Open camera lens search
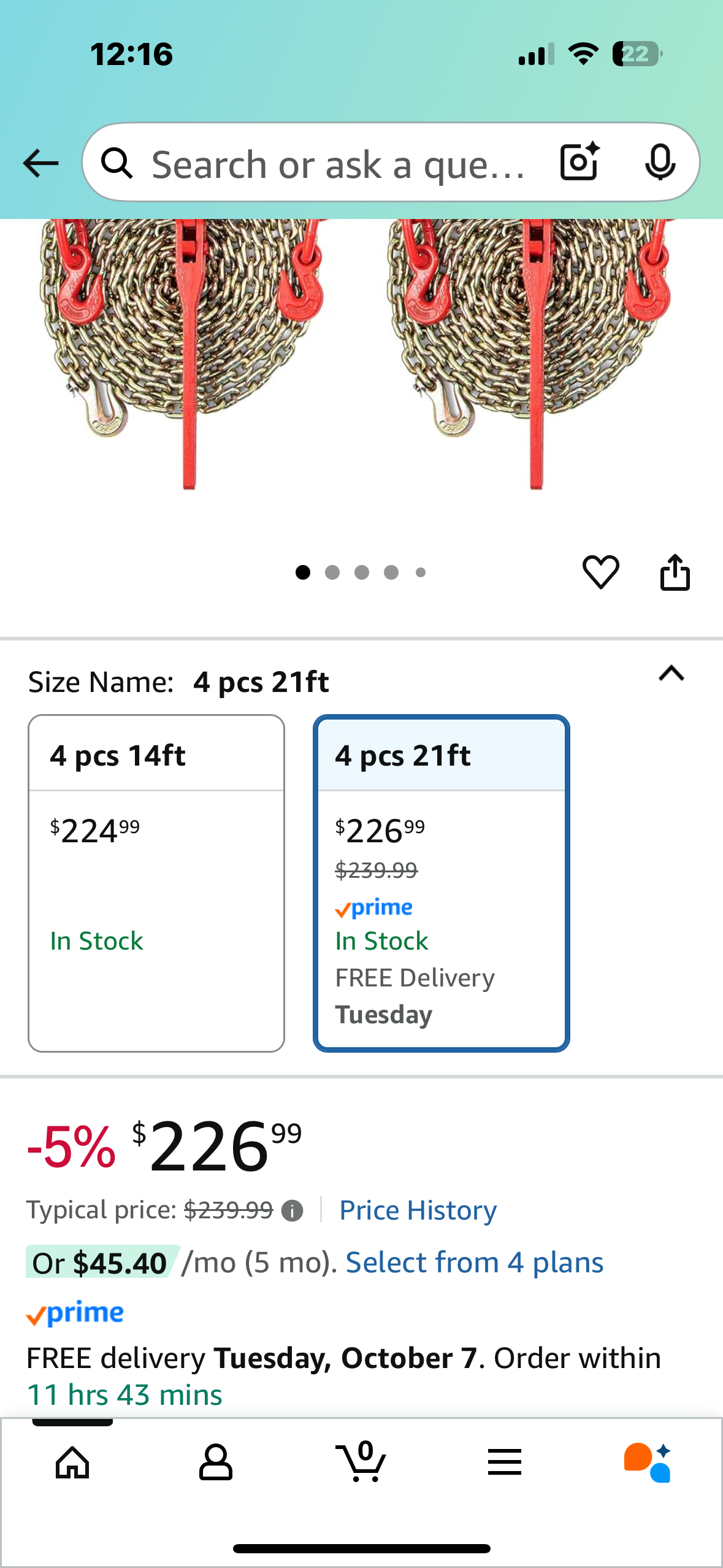The width and height of the screenshot is (723, 1568). coord(580,163)
